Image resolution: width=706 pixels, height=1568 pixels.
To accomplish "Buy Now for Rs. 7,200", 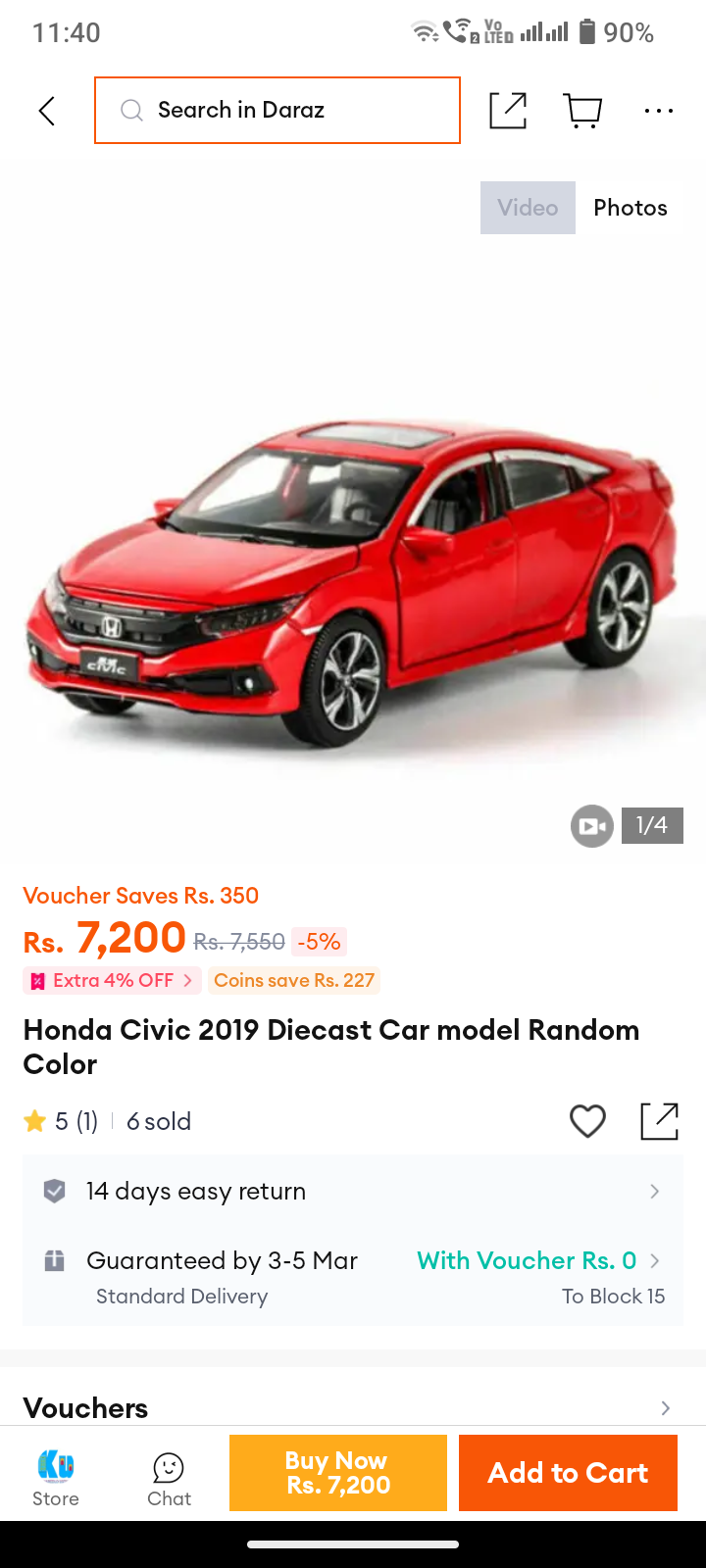I will [338, 1473].
